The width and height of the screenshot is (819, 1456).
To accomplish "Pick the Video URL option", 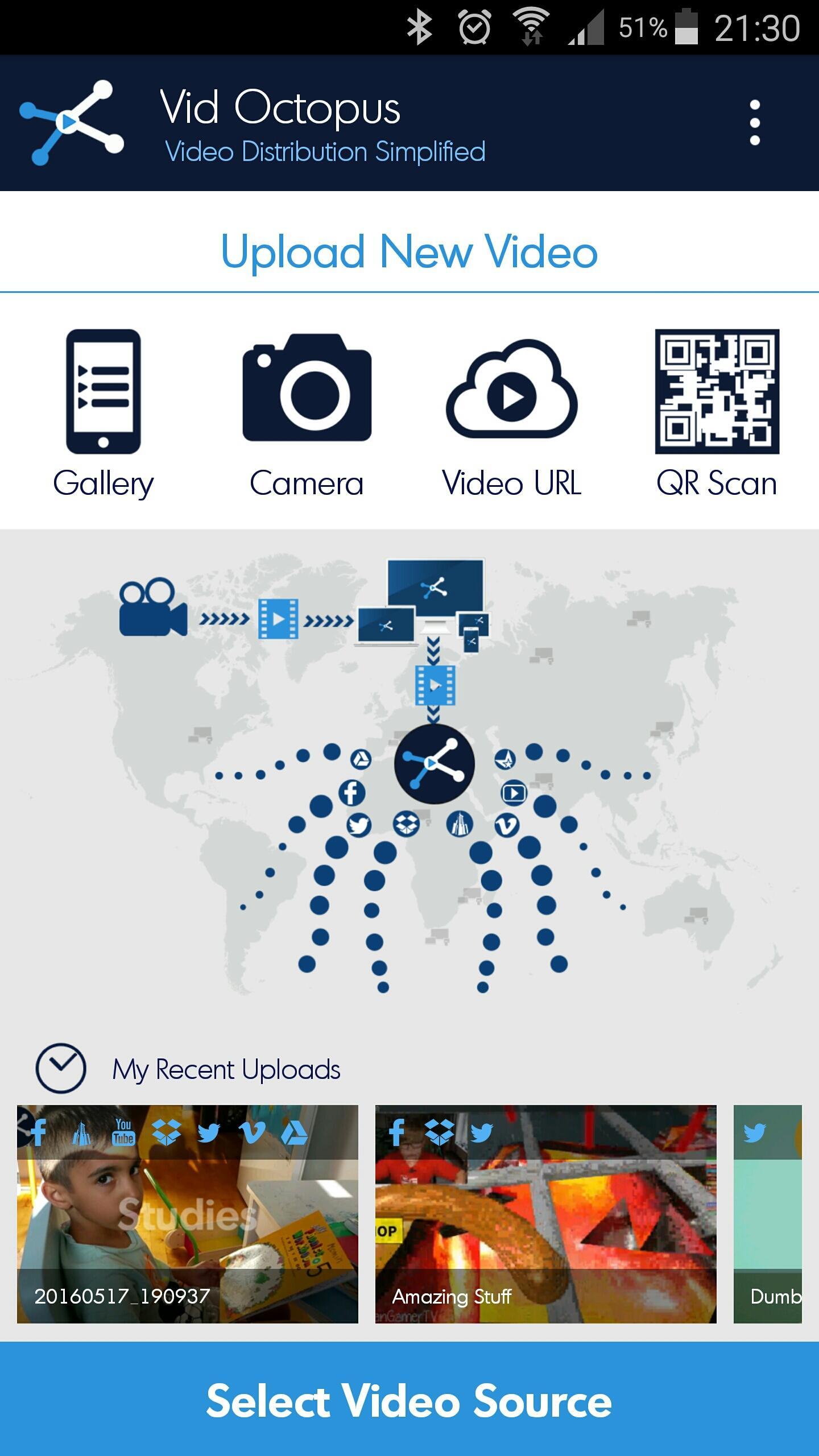I will point(511,413).
